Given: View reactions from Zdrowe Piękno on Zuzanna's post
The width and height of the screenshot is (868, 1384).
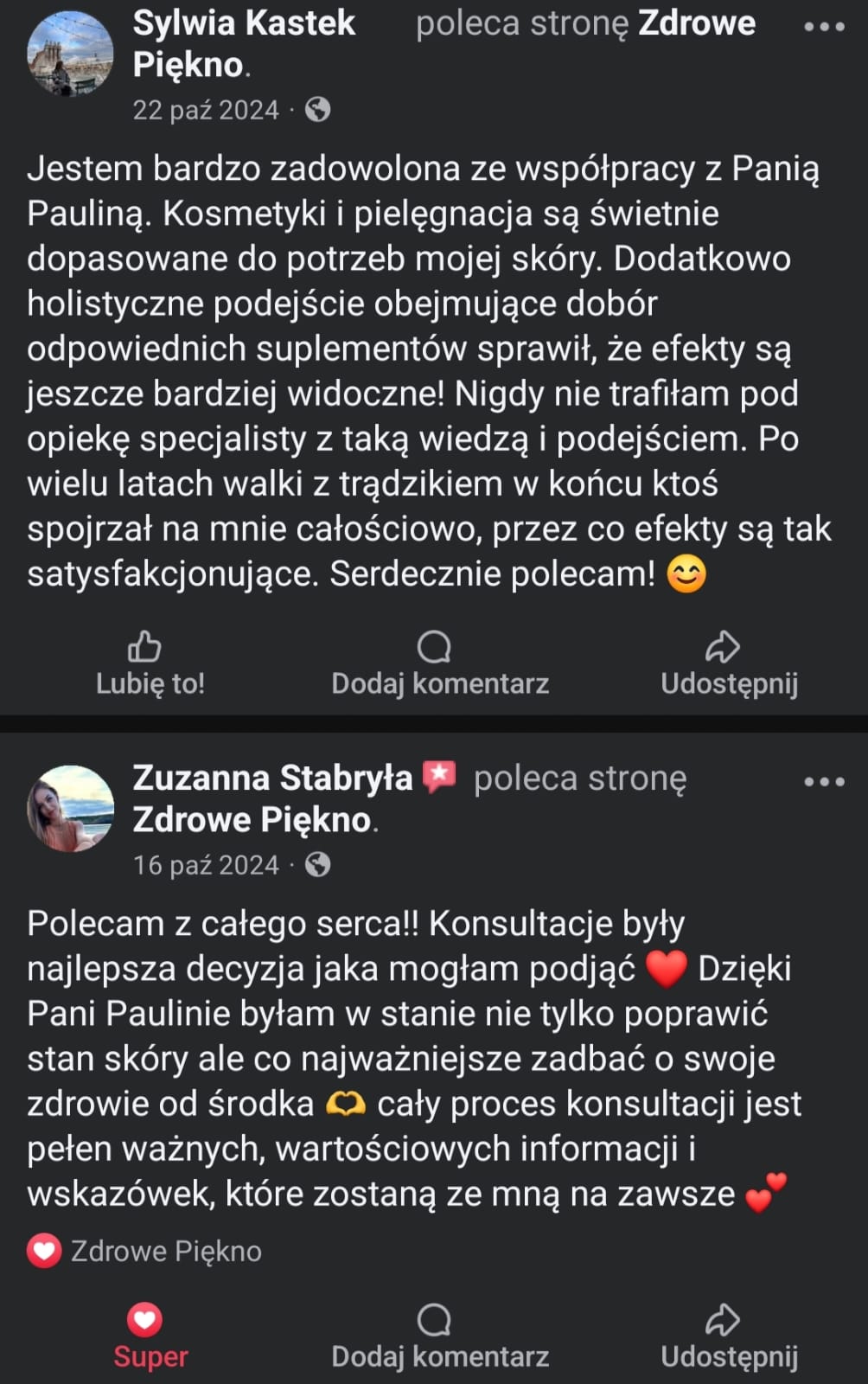Looking at the screenshot, I should click(x=145, y=1251).
